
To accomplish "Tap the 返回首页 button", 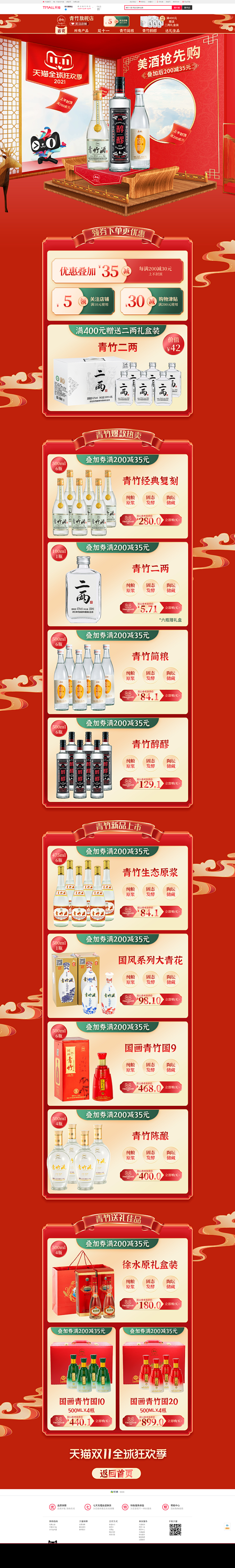I will [x=116, y=1473].
